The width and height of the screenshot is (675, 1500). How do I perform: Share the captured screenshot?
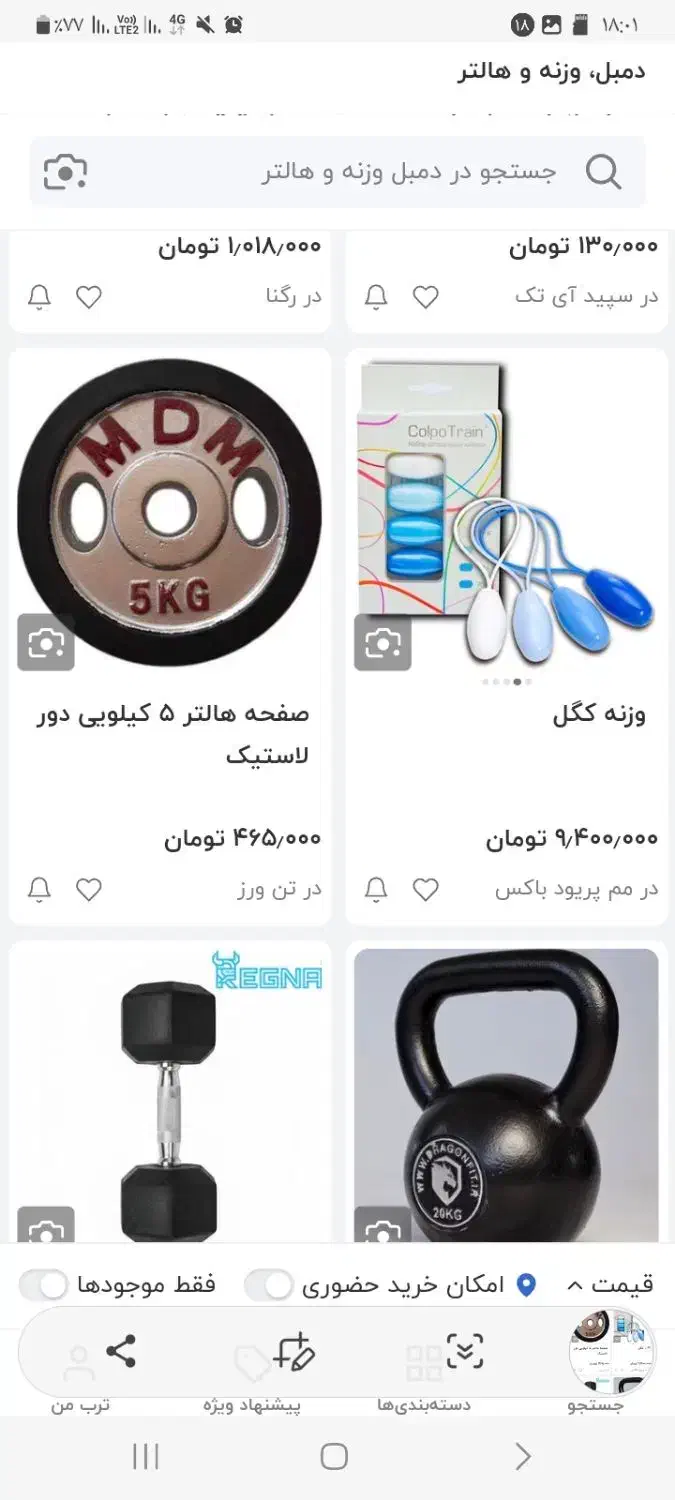pyautogui.click(x=121, y=1351)
